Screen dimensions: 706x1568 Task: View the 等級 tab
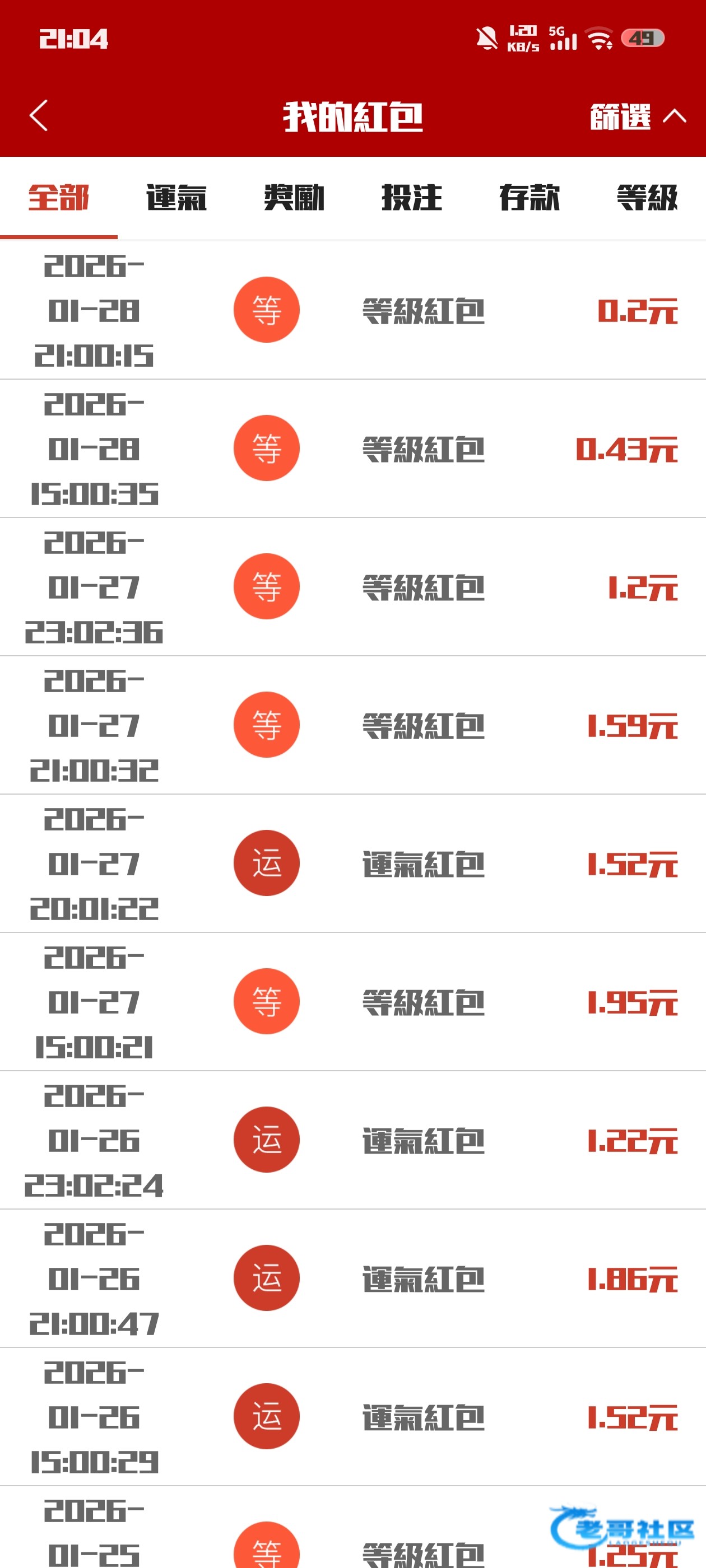click(x=646, y=198)
